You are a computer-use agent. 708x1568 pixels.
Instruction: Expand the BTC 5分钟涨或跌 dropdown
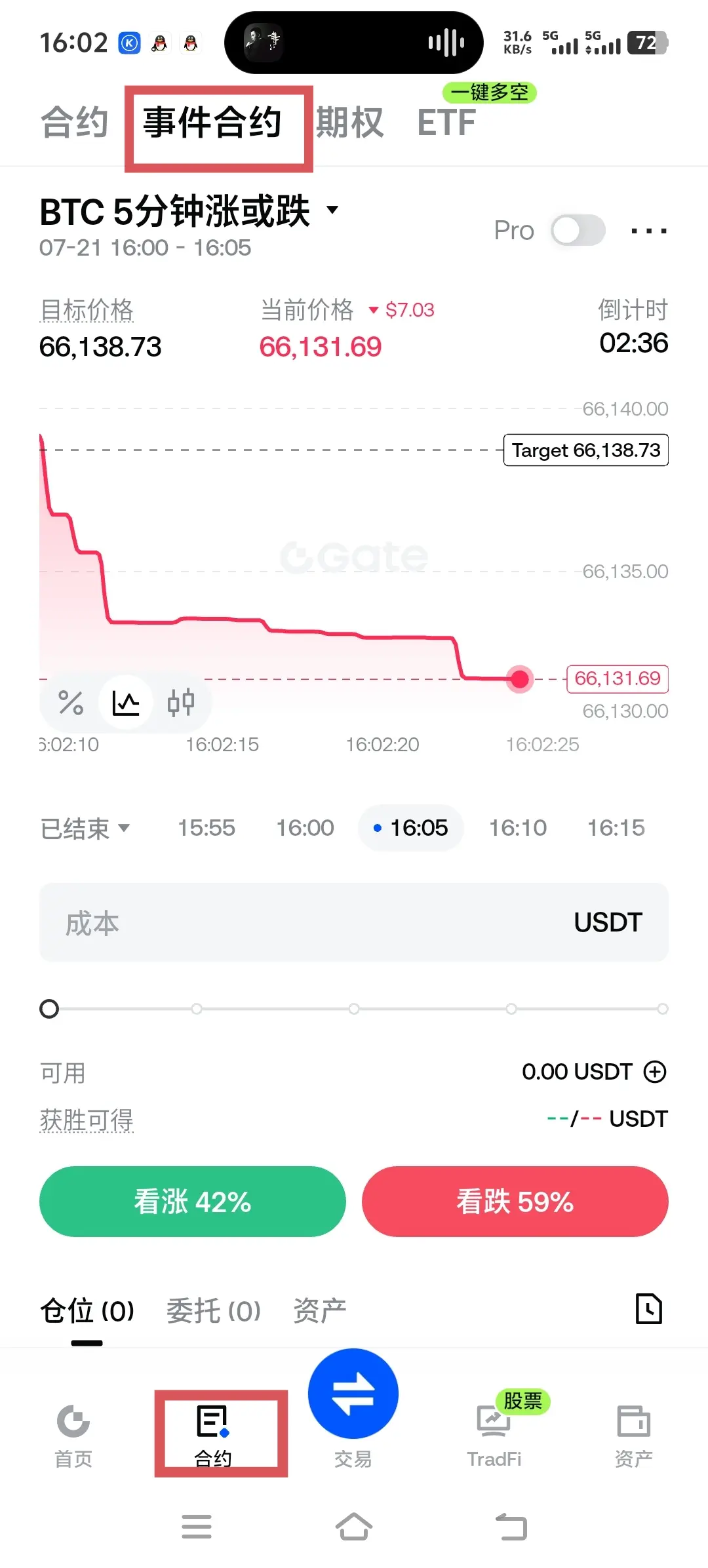(333, 210)
